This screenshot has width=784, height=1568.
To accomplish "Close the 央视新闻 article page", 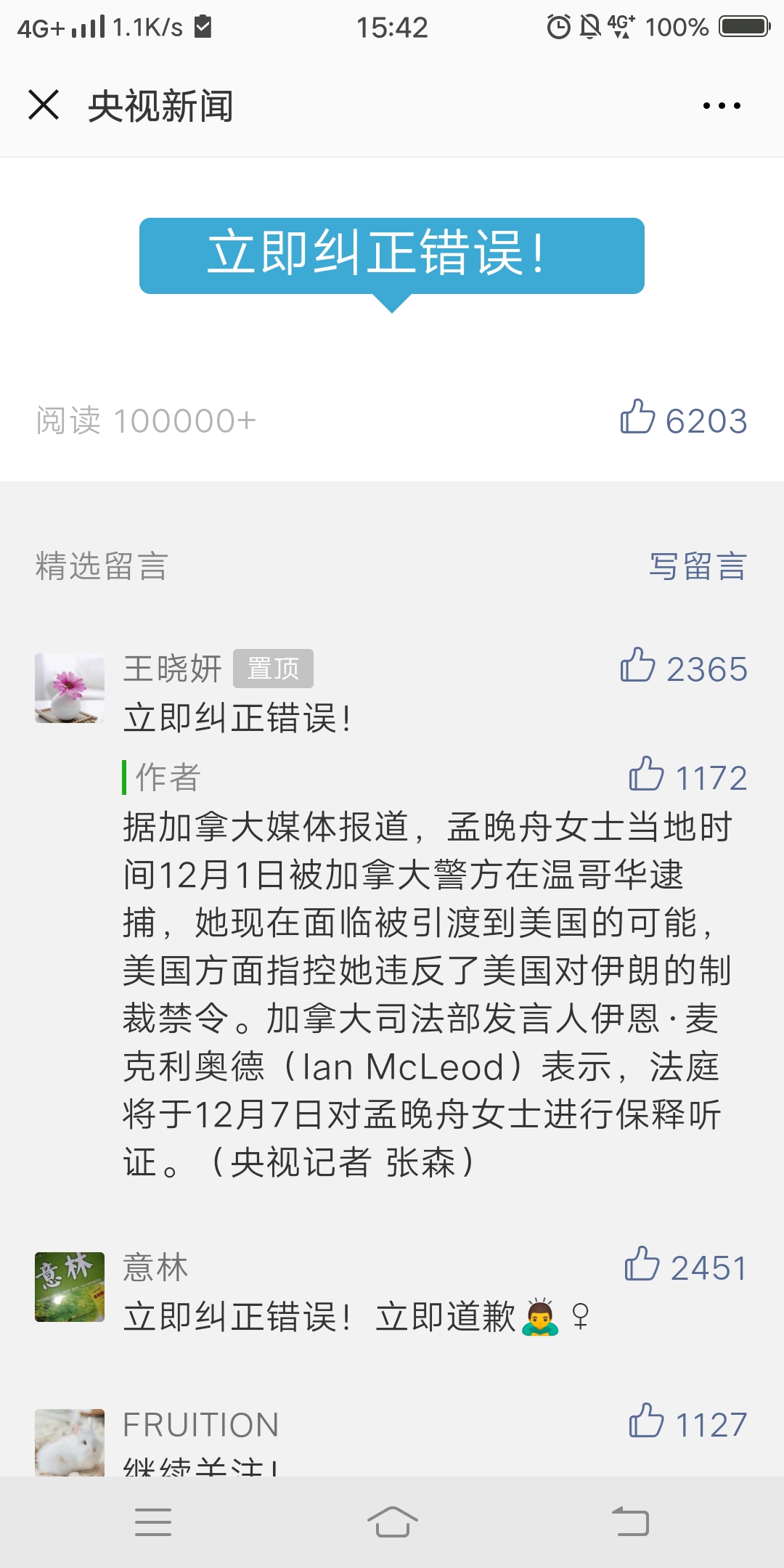I will pyautogui.click(x=44, y=105).
